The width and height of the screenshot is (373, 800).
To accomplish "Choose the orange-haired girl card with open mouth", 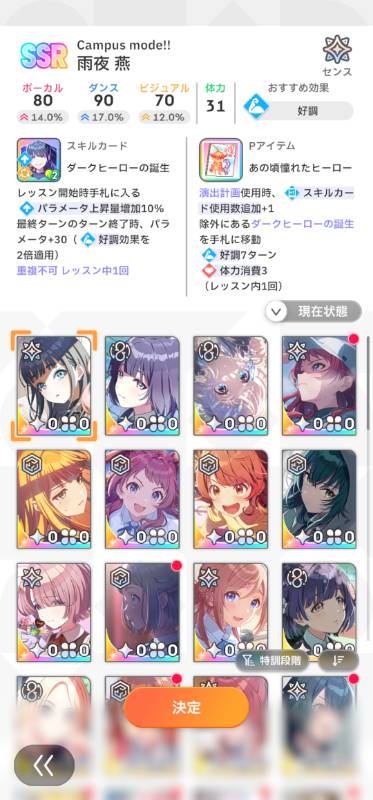I will pos(231,499).
